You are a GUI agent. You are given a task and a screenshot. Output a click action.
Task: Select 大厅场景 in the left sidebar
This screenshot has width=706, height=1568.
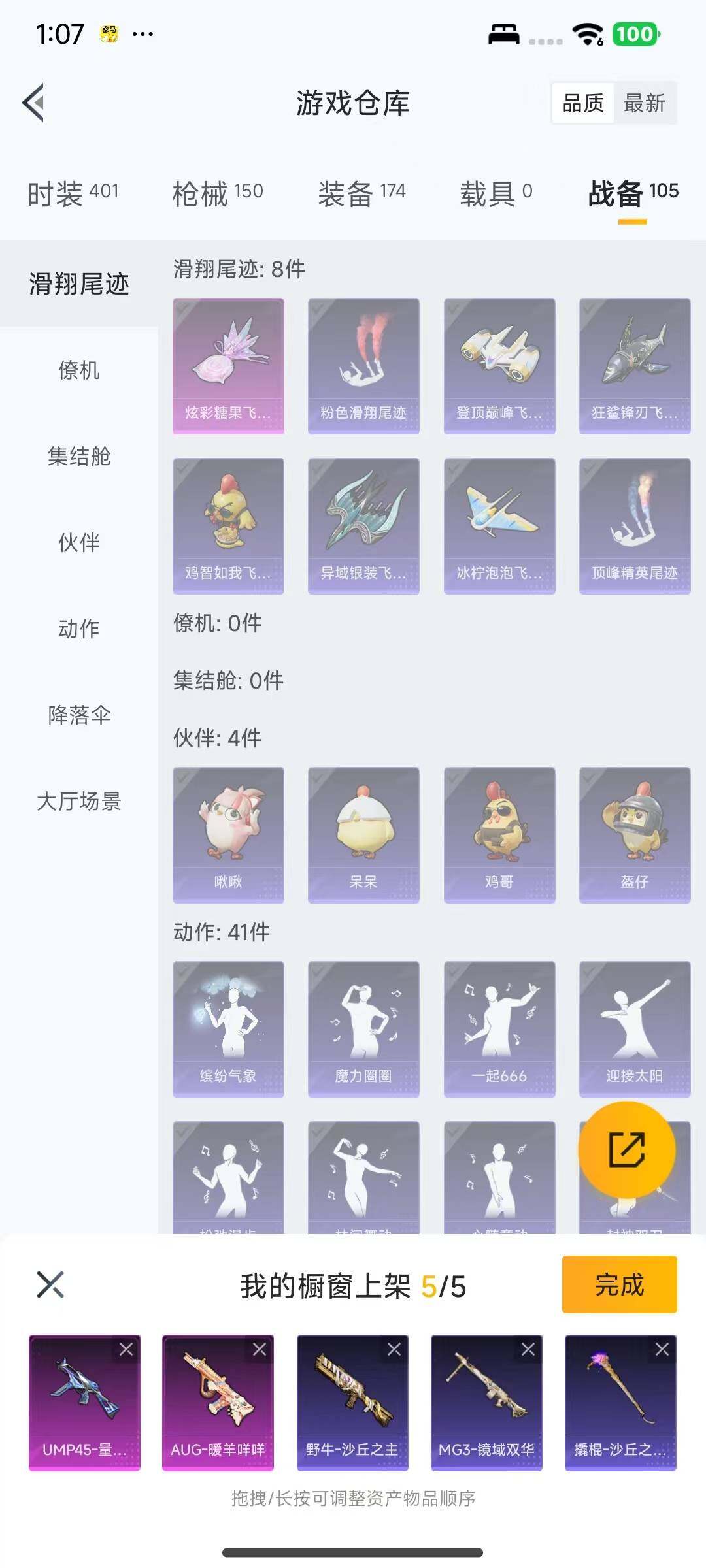(x=78, y=802)
